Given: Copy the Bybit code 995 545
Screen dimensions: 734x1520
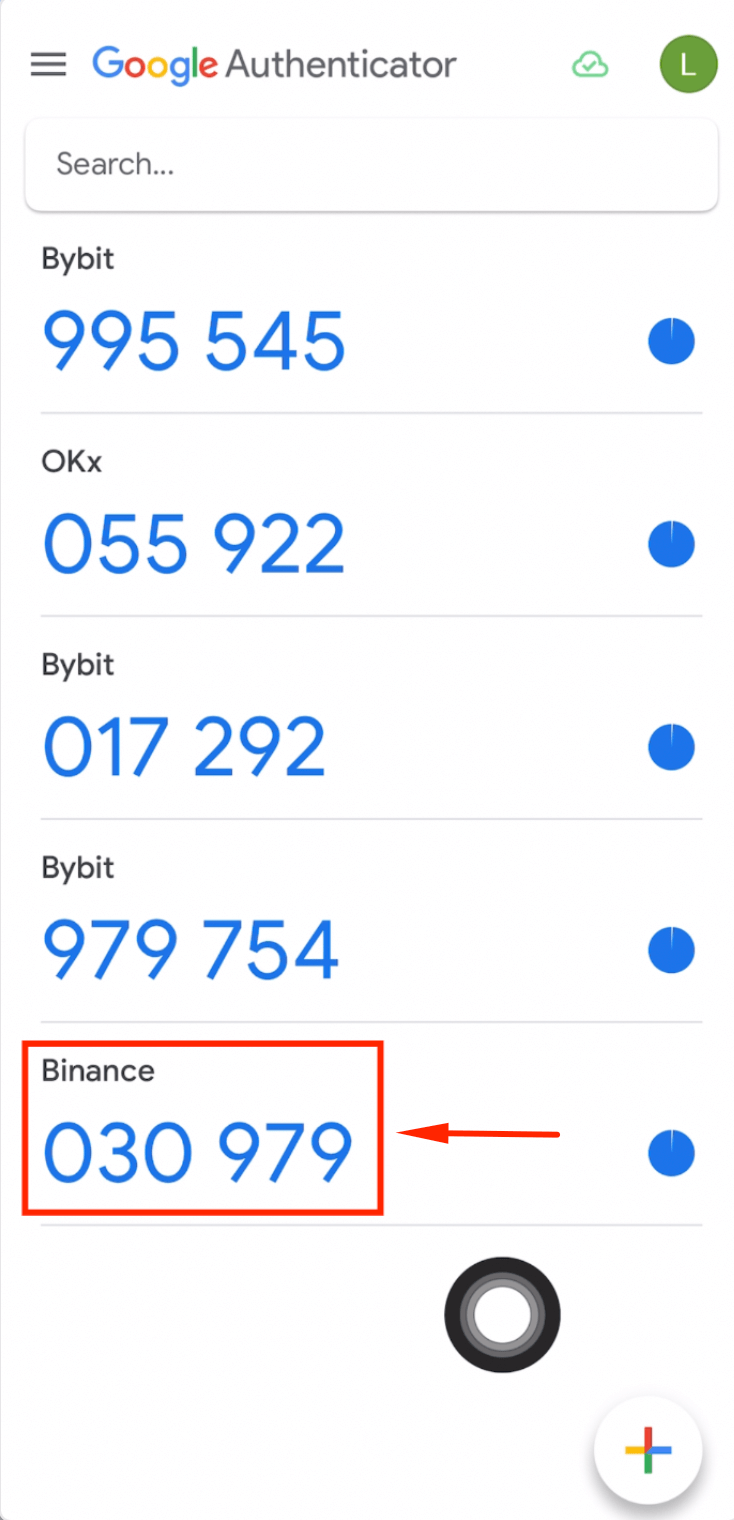Looking at the screenshot, I should (x=194, y=341).
